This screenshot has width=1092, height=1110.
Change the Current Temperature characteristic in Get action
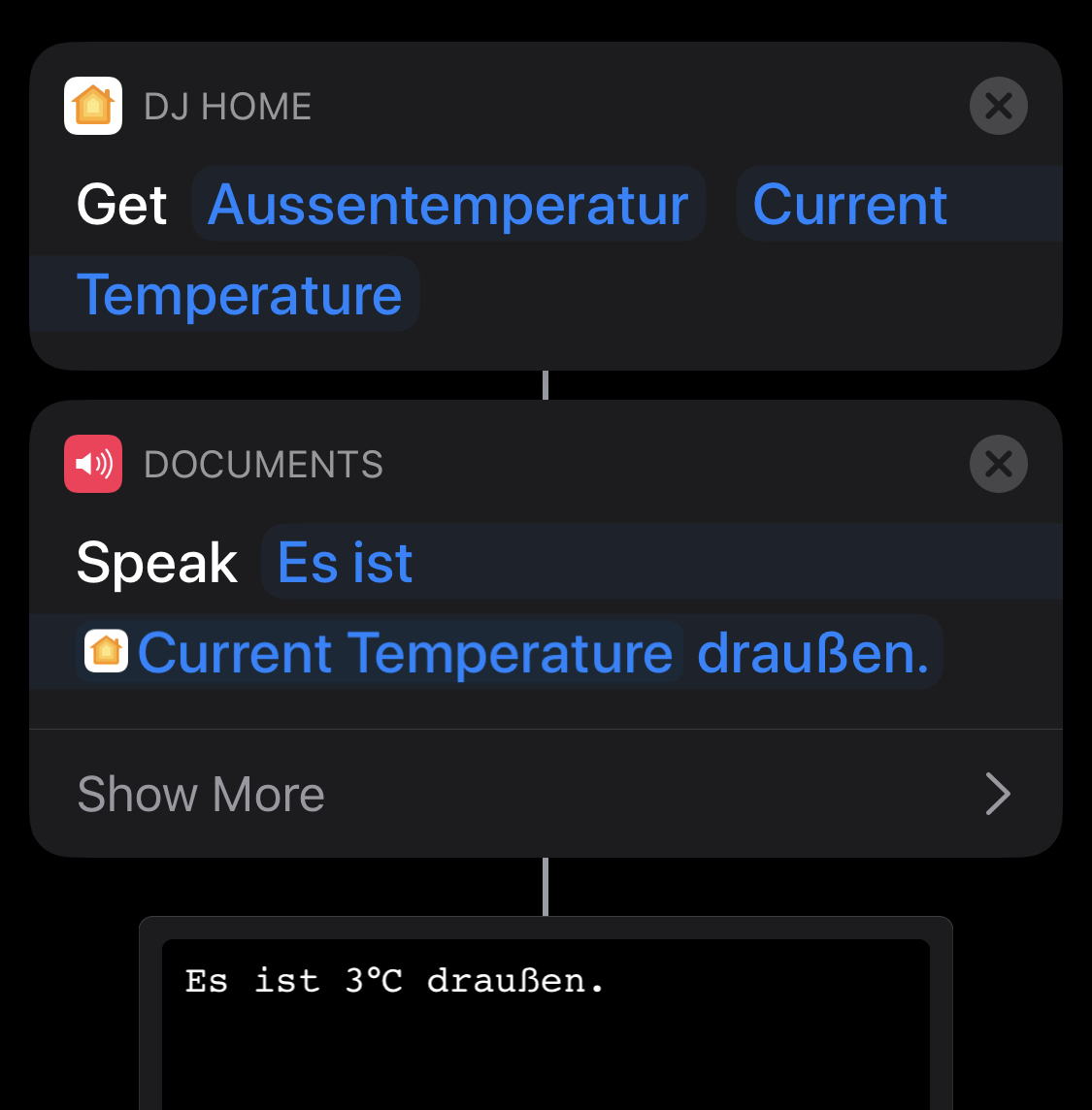(849, 205)
